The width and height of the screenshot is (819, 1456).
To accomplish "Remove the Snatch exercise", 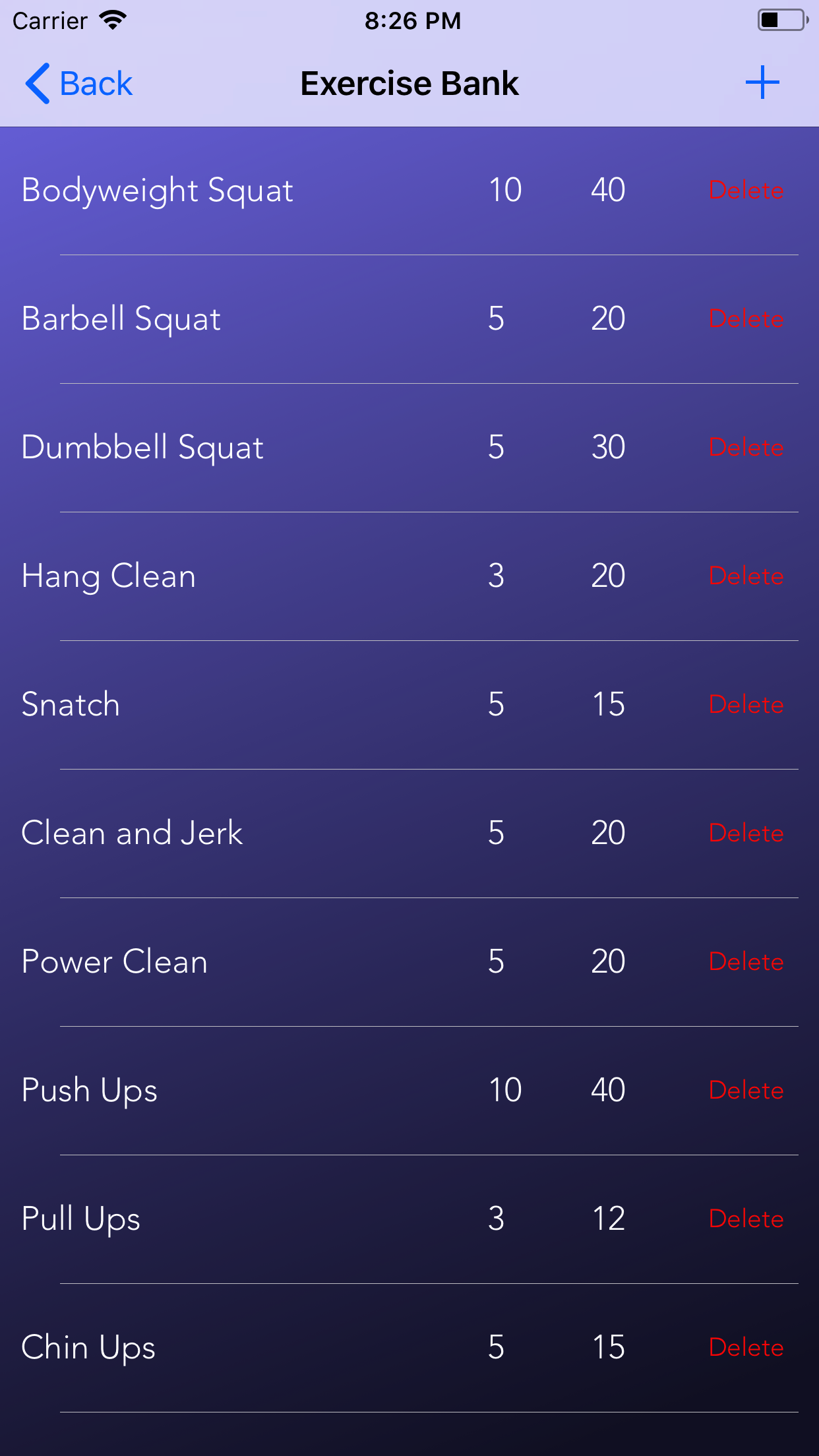I will click(x=746, y=705).
